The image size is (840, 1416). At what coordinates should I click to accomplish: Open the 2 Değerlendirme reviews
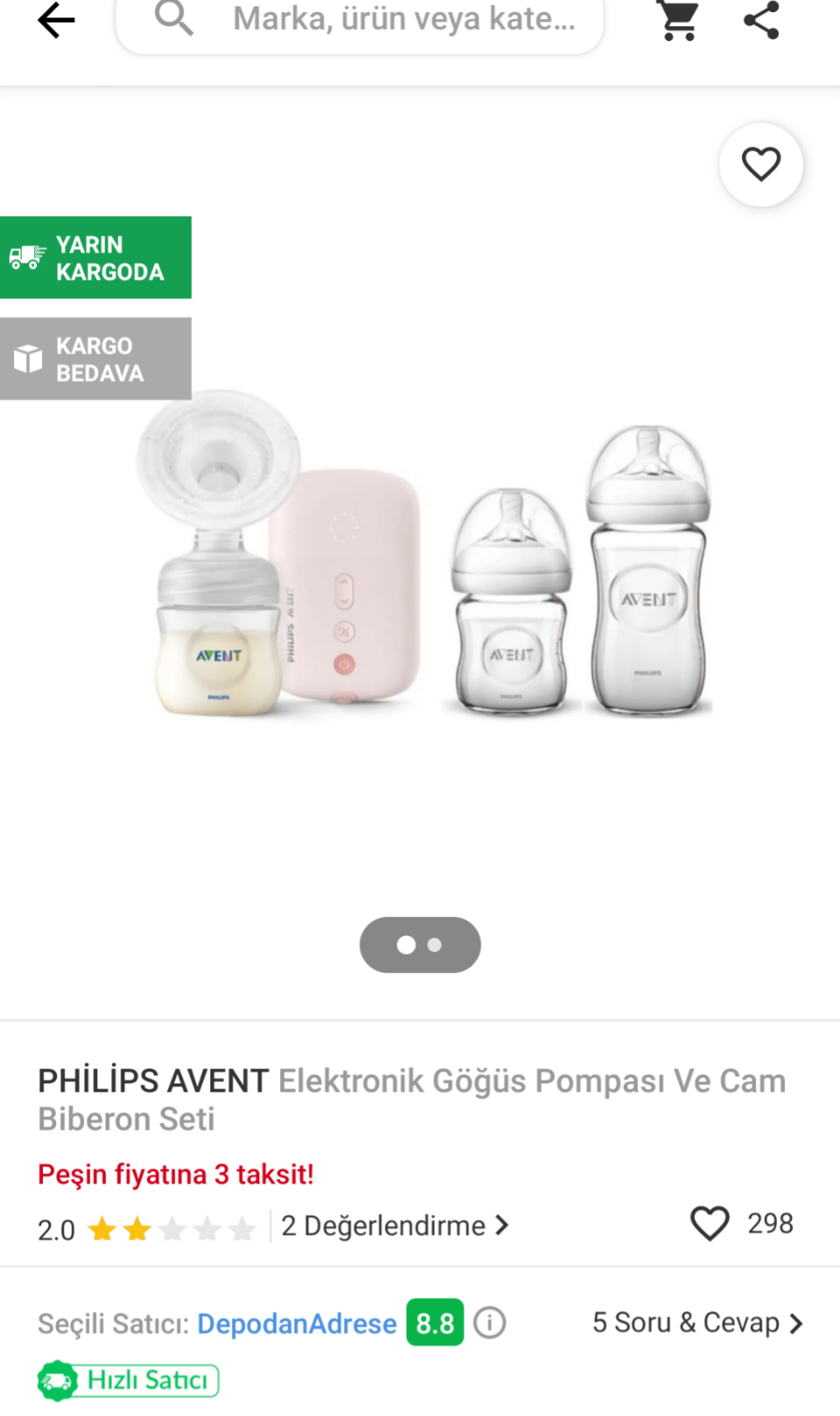click(x=395, y=1226)
